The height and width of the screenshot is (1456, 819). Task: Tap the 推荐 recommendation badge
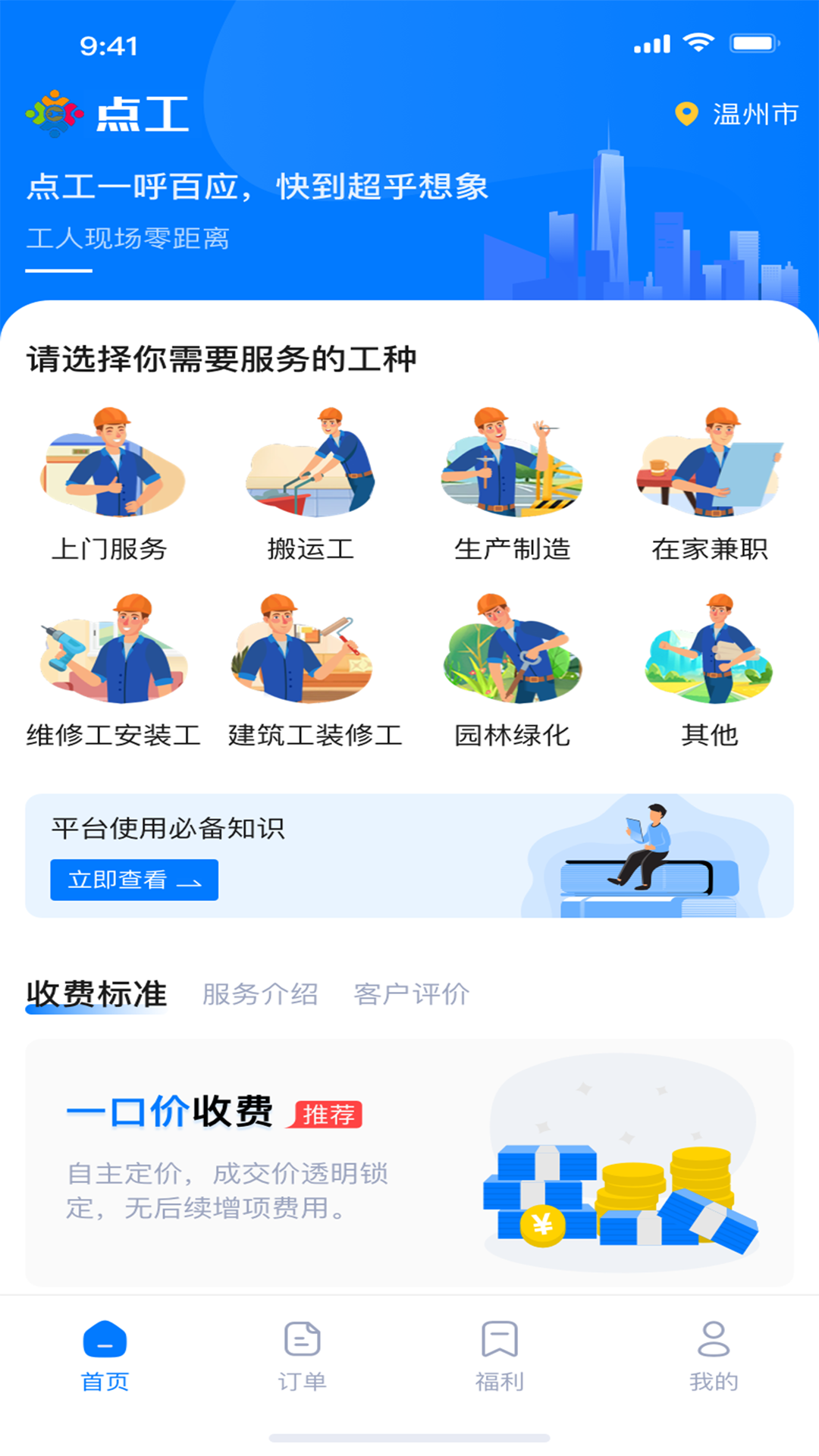pyautogui.click(x=330, y=1116)
